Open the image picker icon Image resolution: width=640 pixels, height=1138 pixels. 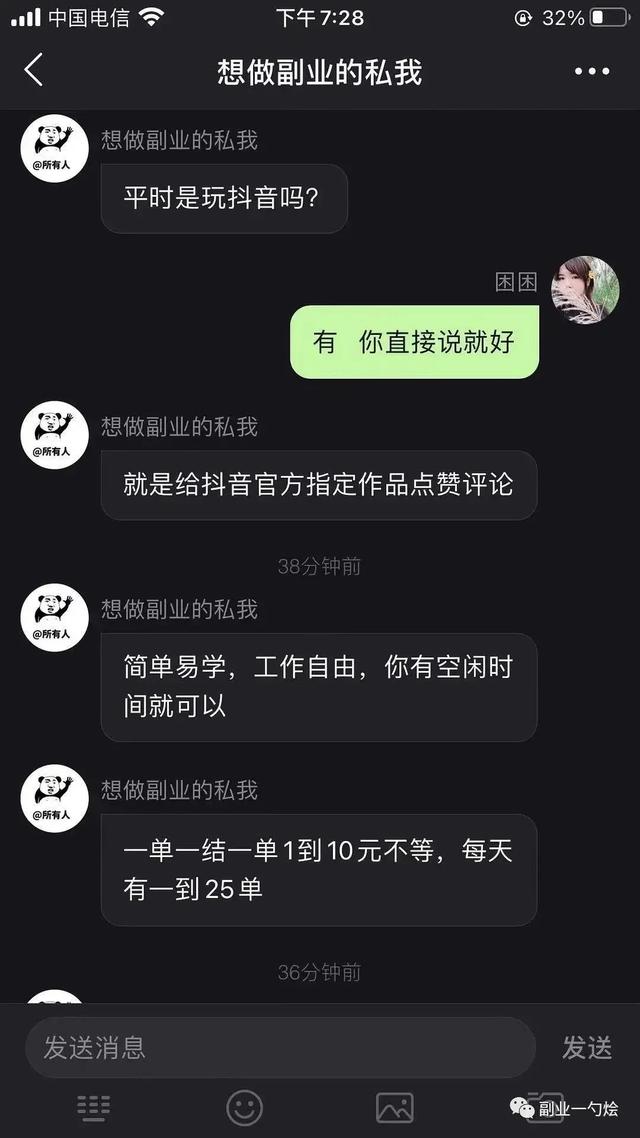[x=394, y=1107]
